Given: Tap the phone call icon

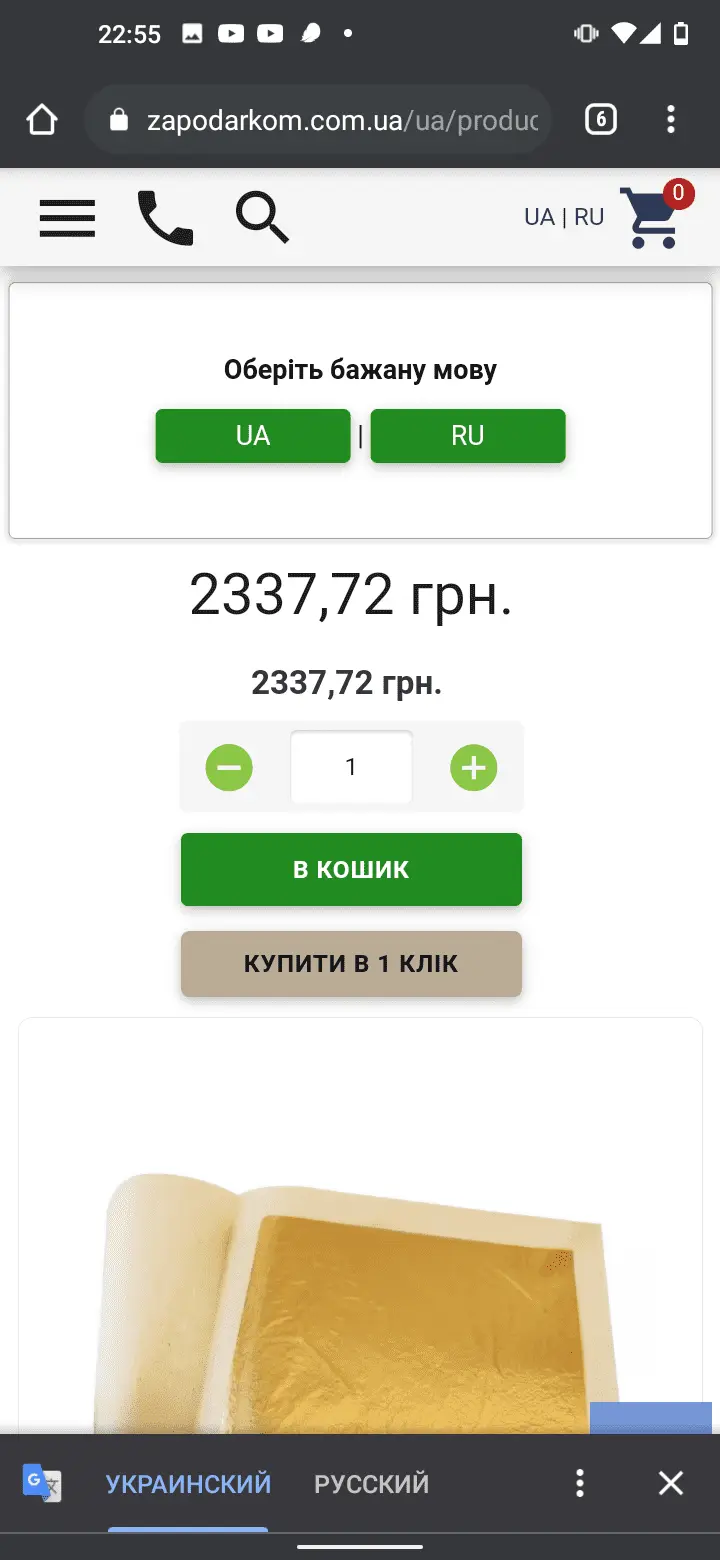Looking at the screenshot, I should tap(165, 218).
